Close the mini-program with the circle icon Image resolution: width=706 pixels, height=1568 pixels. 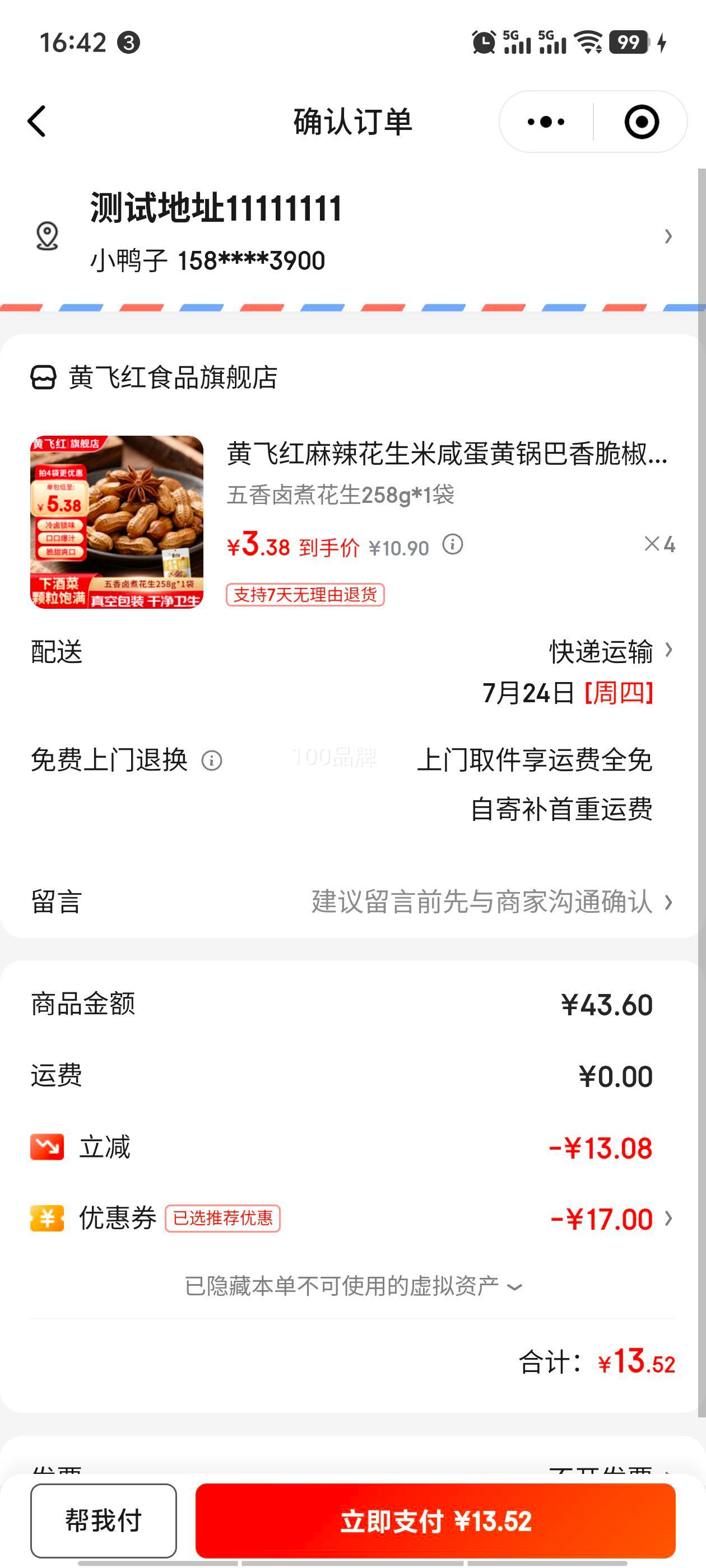(642, 122)
